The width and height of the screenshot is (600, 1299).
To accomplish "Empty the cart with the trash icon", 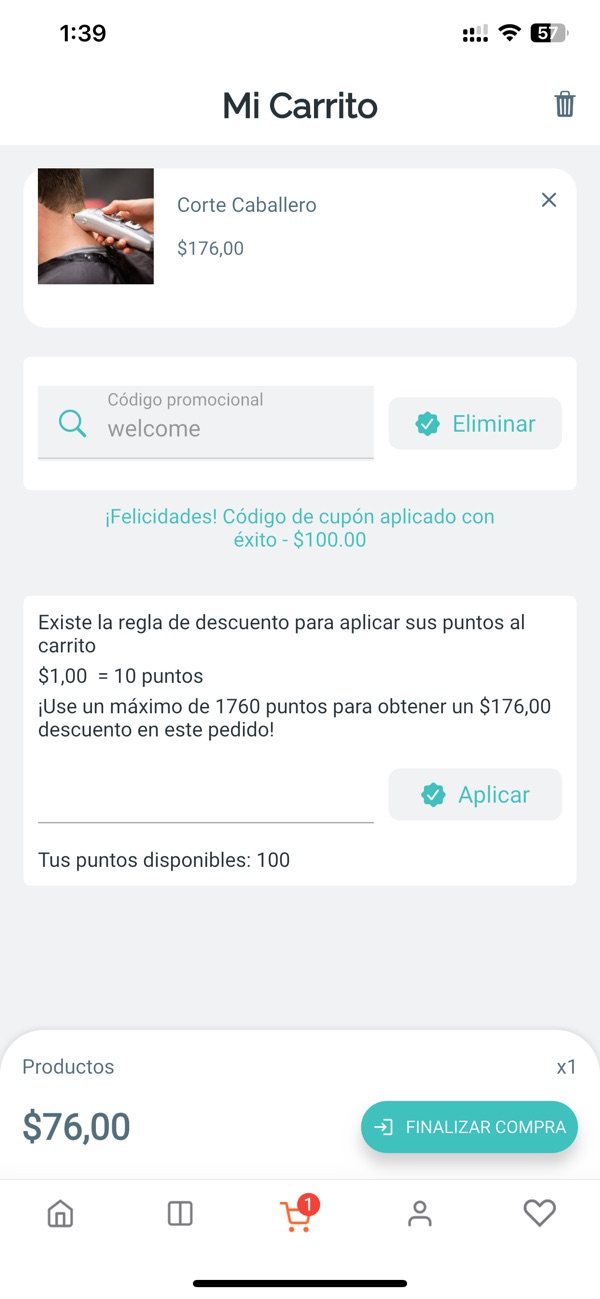I will coord(565,104).
